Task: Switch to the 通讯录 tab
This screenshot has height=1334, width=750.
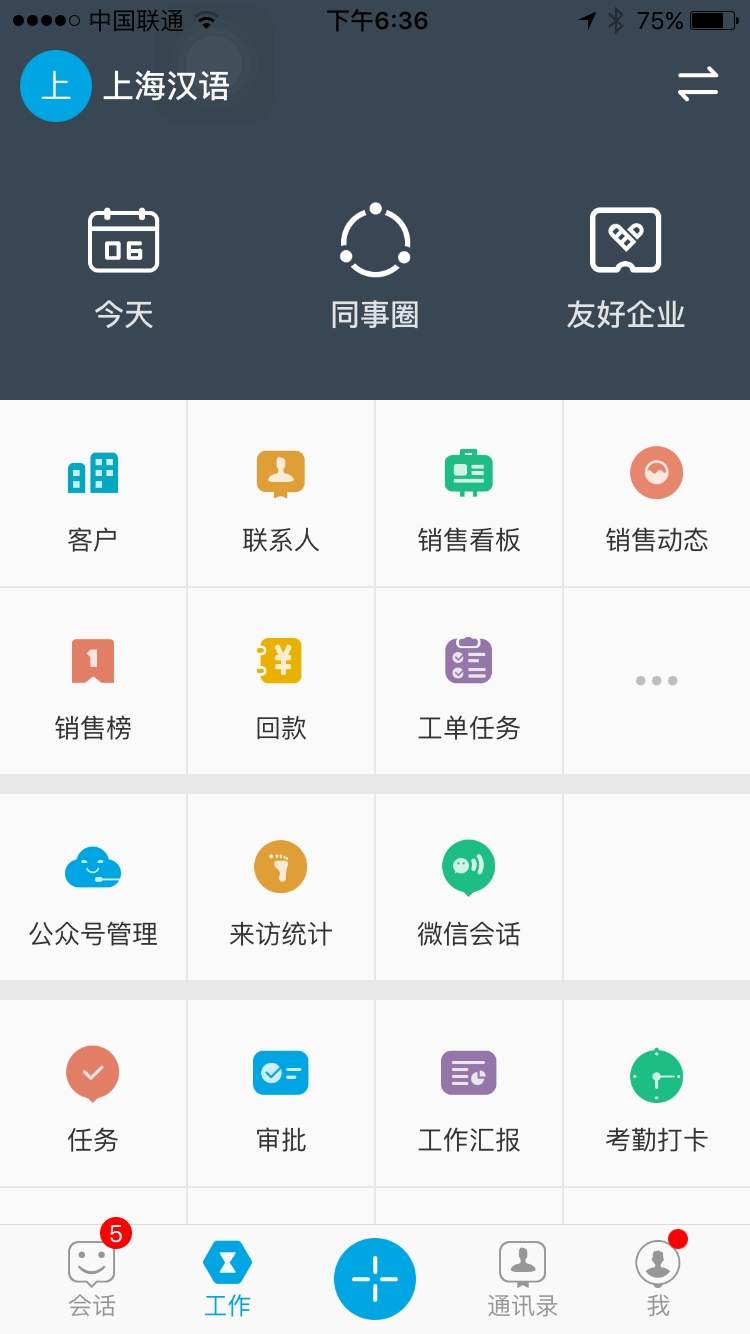Action: [x=522, y=1278]
